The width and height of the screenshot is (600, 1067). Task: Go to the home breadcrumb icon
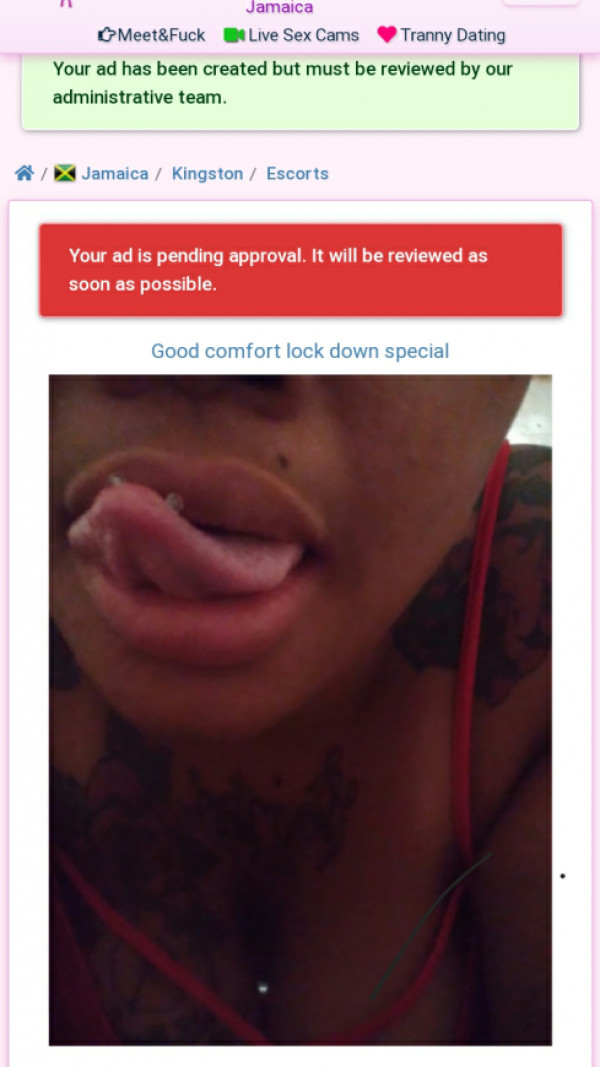click(x=24, y=173)
